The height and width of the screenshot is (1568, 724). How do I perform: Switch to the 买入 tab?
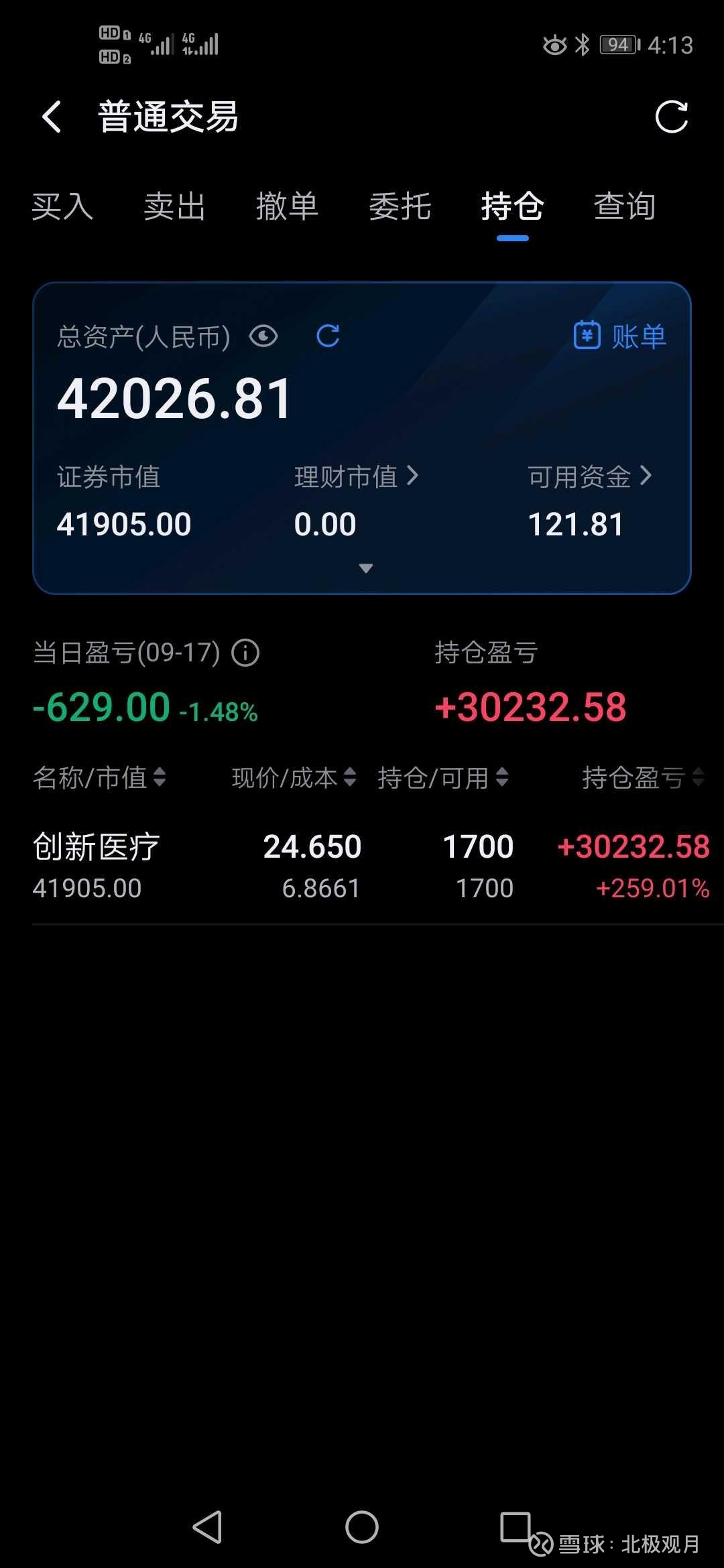click(62, 206)
